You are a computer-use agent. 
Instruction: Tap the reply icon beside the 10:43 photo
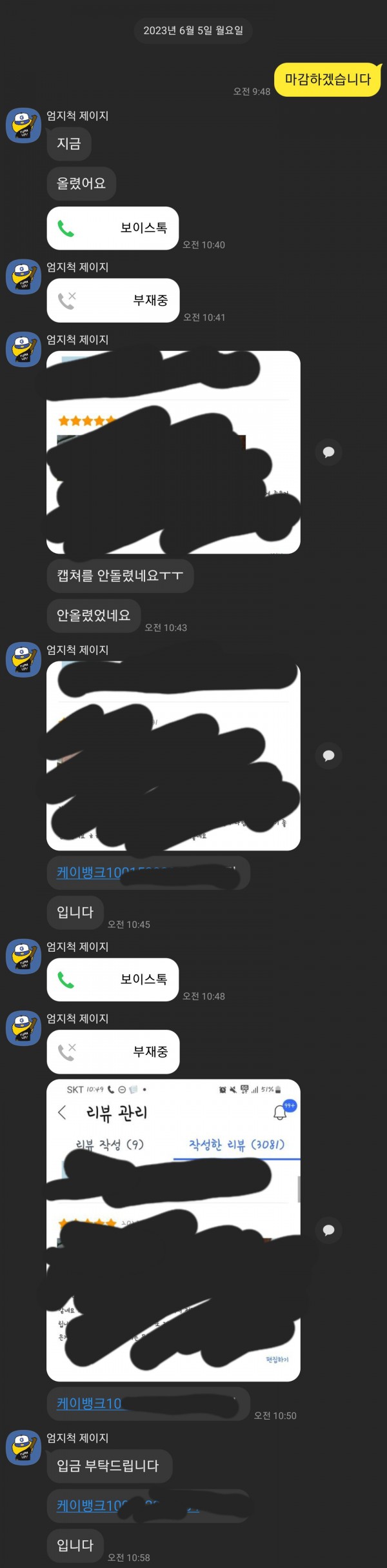[x=328, y=452]
